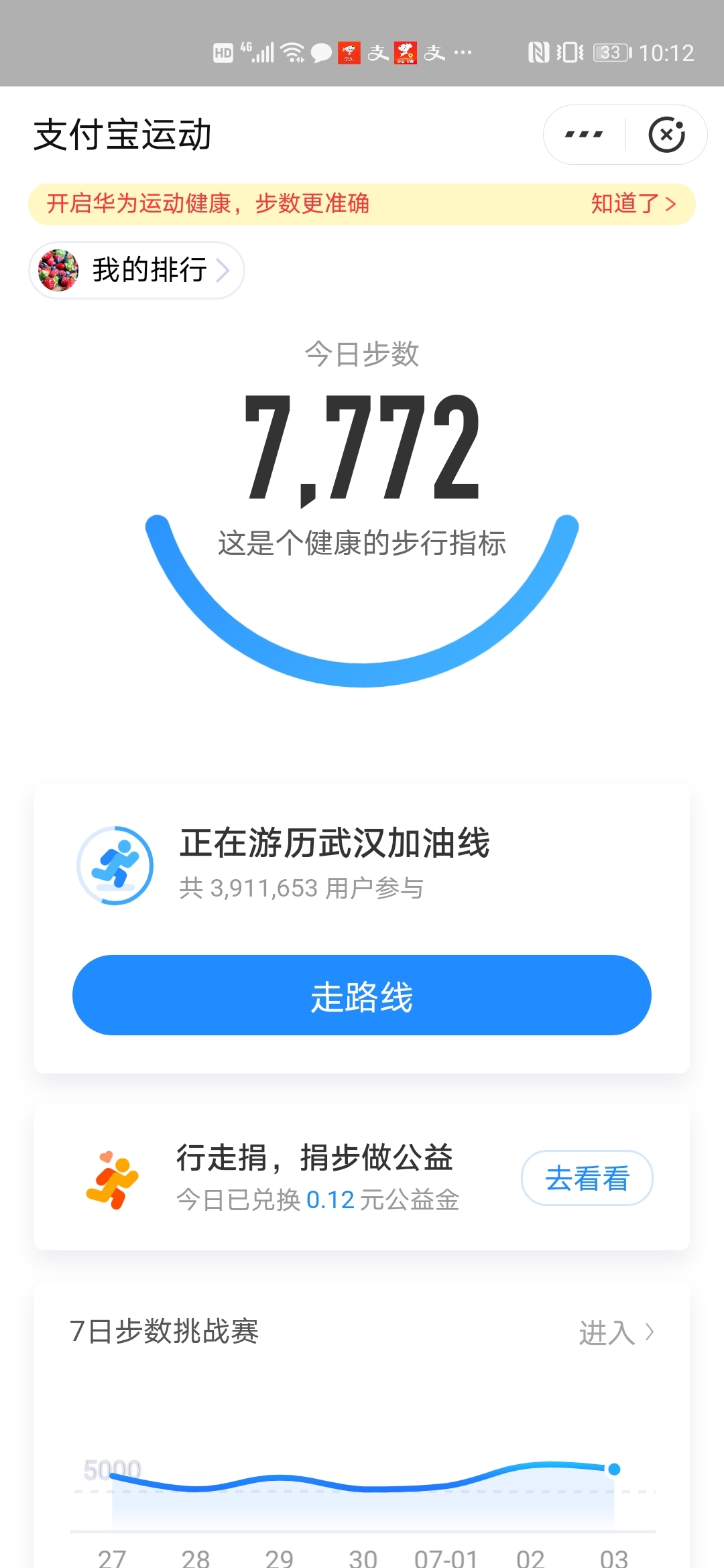Dismiss the Huawei Health banner via 知道了

(633, 204)
